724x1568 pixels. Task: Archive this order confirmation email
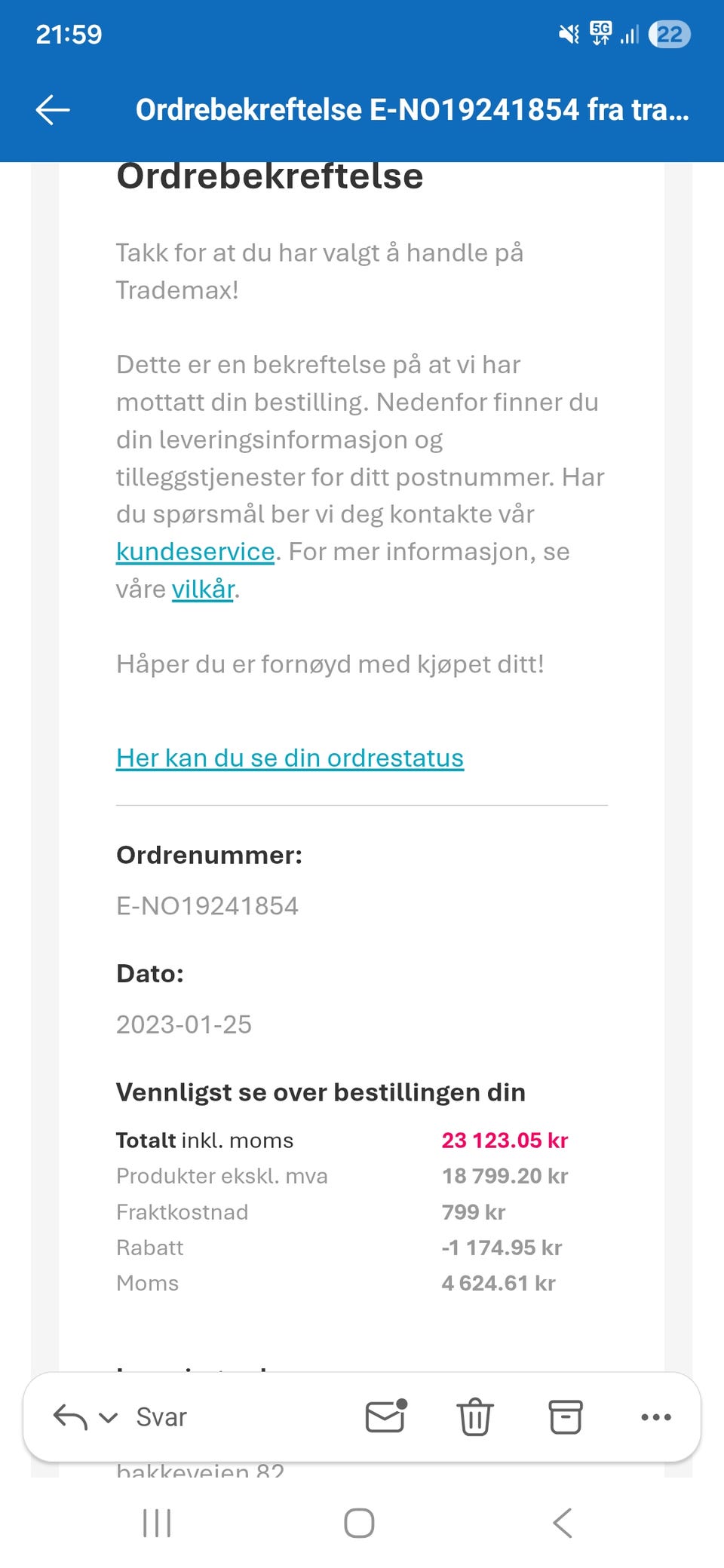566,1416
